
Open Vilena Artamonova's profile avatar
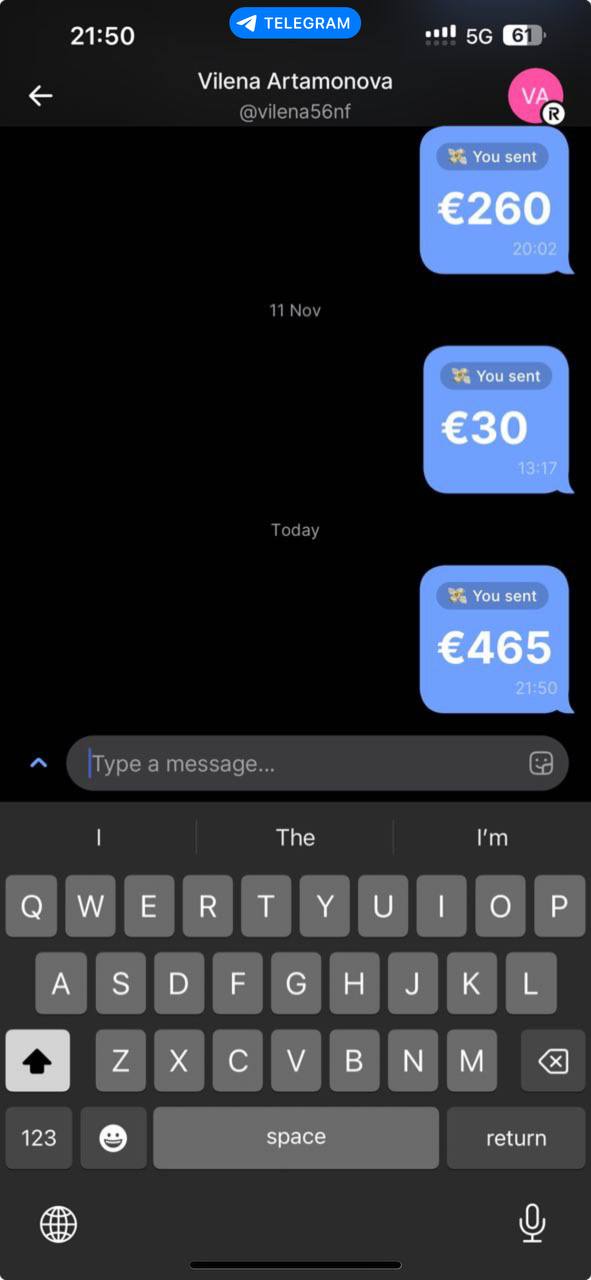tap(536, 96)
